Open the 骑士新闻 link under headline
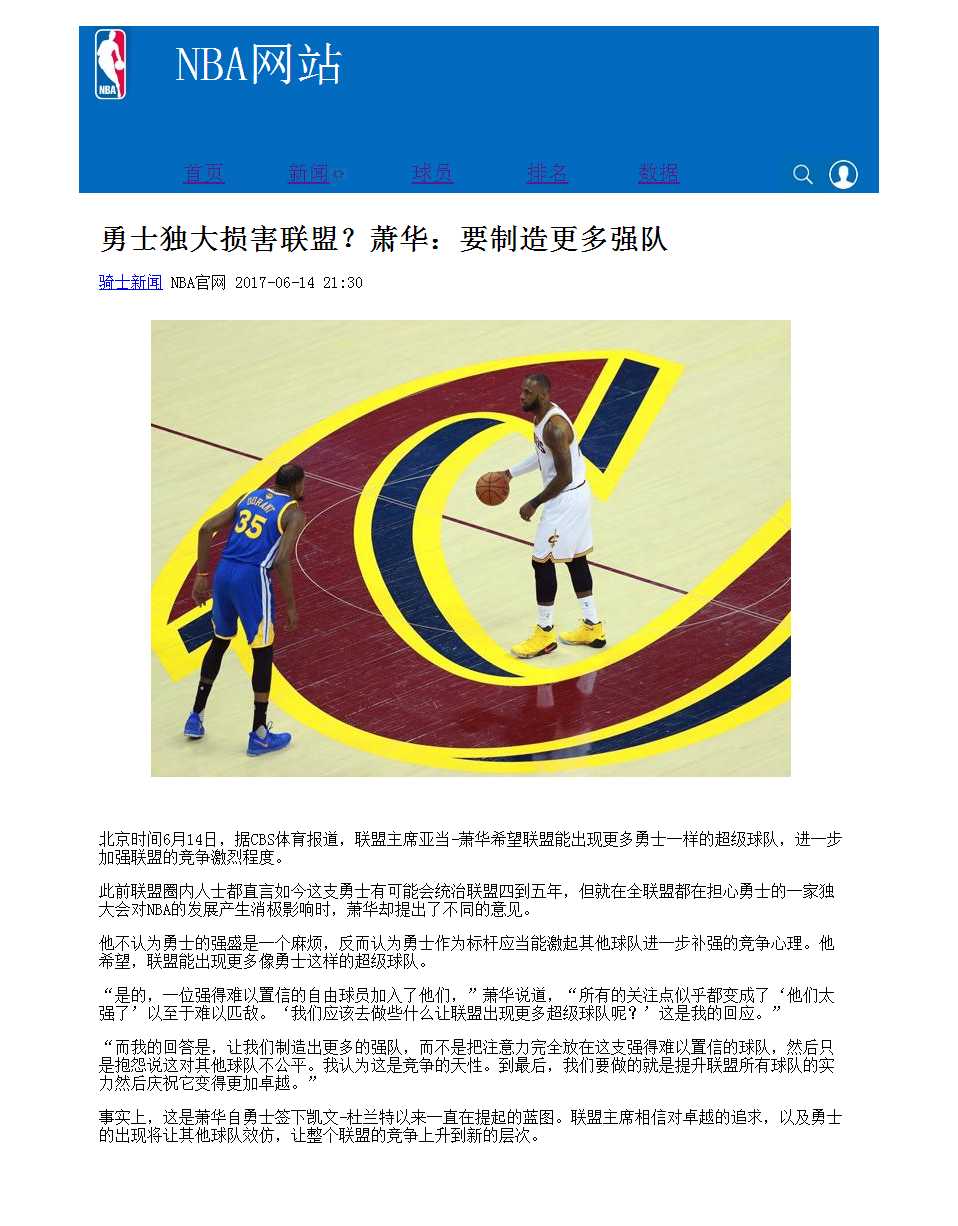Image resolution: width=958 pixels, height=1226 pixels. 130,283
